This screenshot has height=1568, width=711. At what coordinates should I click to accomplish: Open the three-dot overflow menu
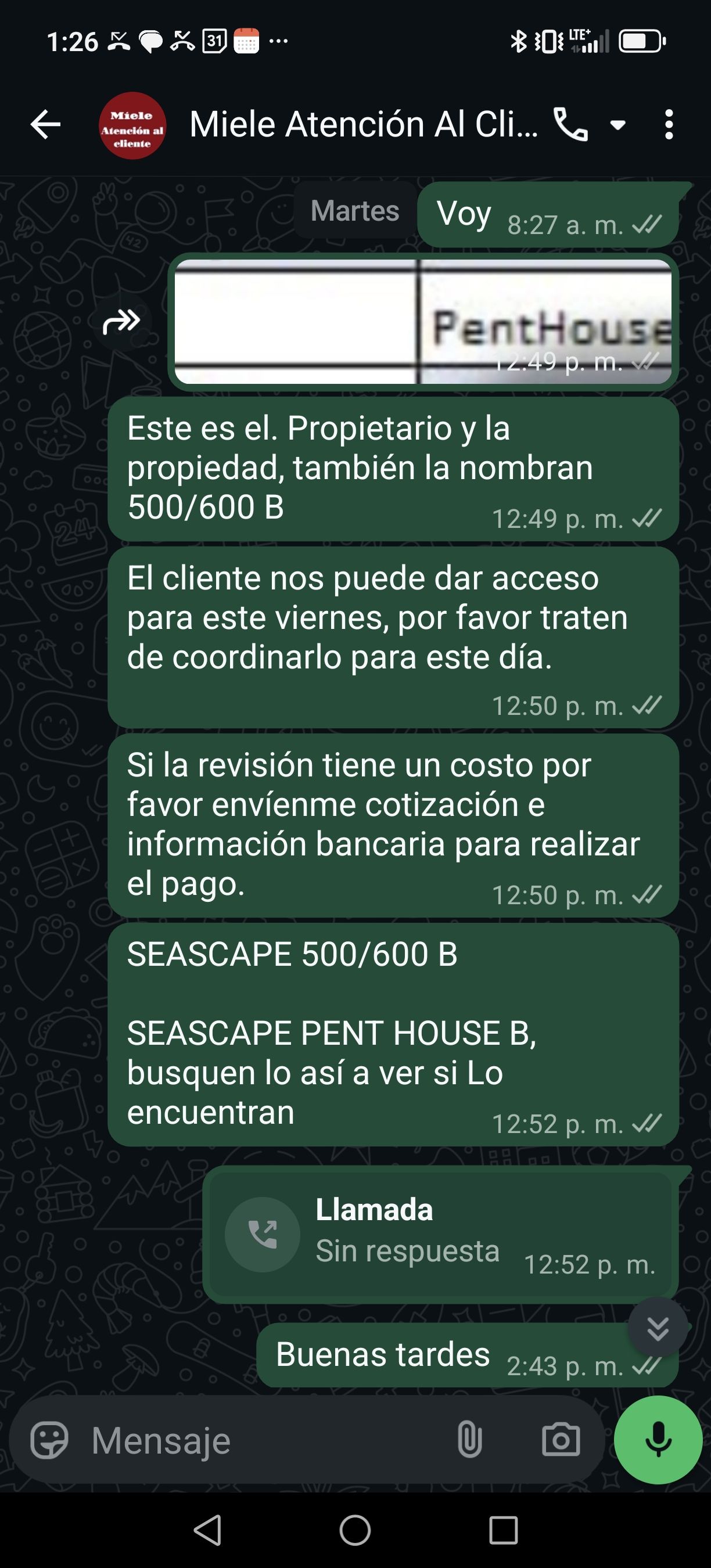click(x=669, y=125)
